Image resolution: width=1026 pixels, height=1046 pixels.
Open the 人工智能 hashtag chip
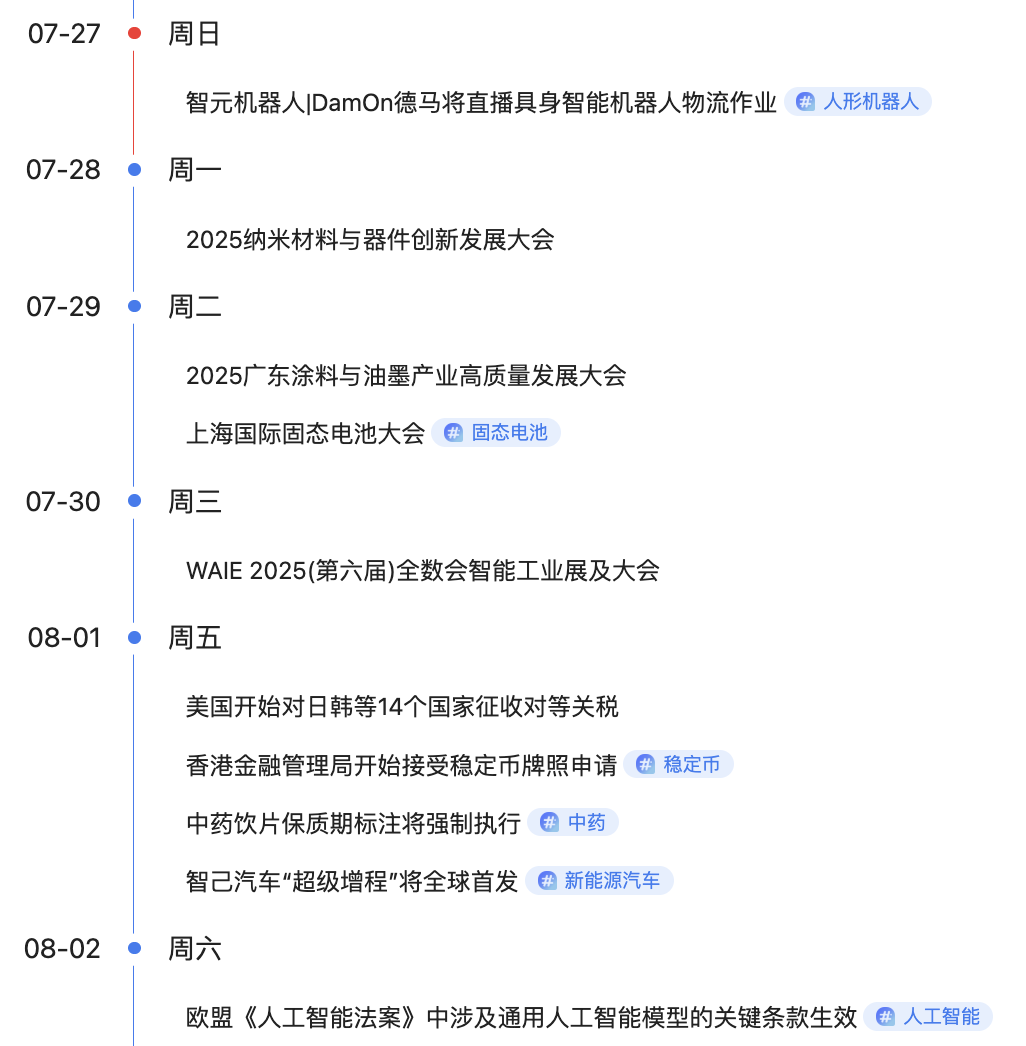(x=928, y=1017)
